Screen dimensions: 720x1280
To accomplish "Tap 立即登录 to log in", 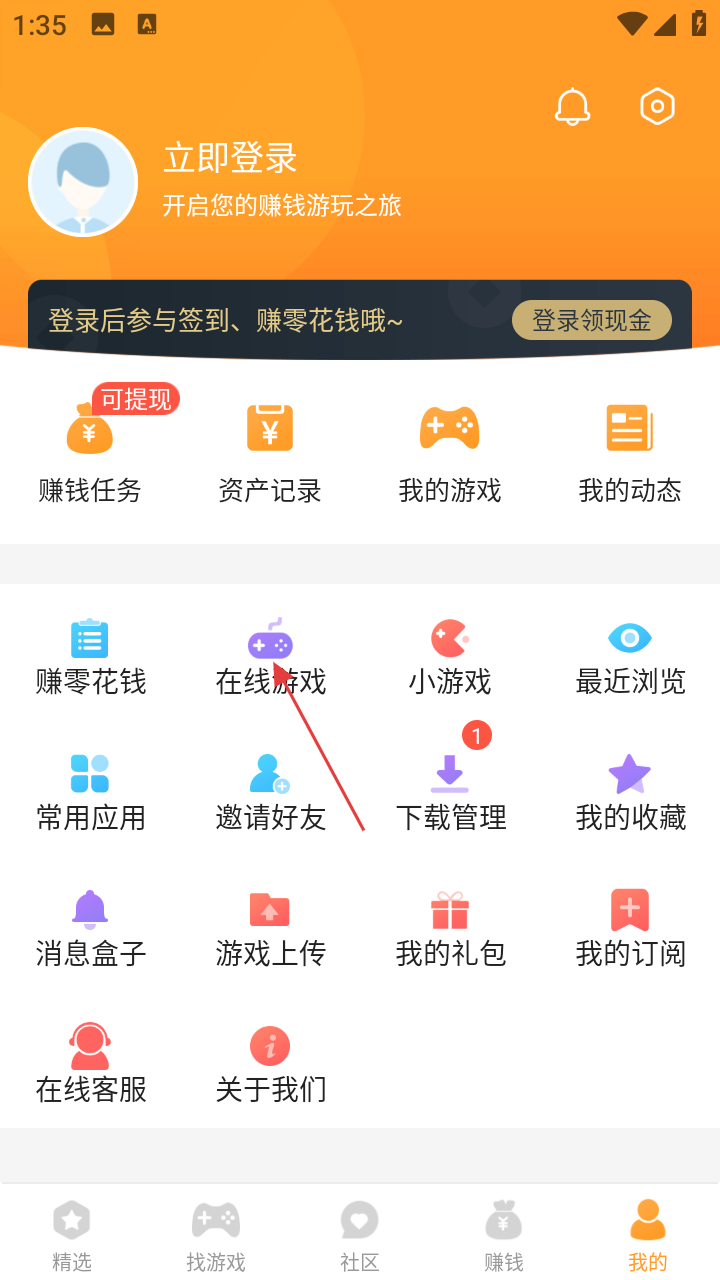I will coord(231,159).
